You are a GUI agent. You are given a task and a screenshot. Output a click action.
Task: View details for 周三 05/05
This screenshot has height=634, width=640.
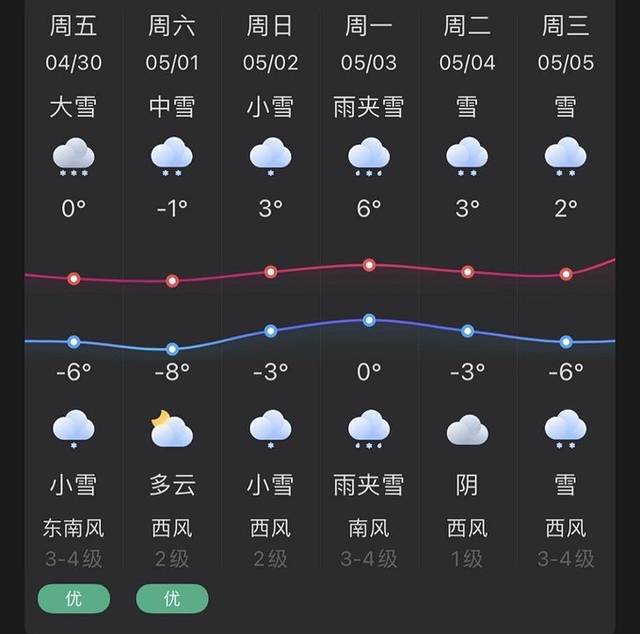click(x=566, y=44)
